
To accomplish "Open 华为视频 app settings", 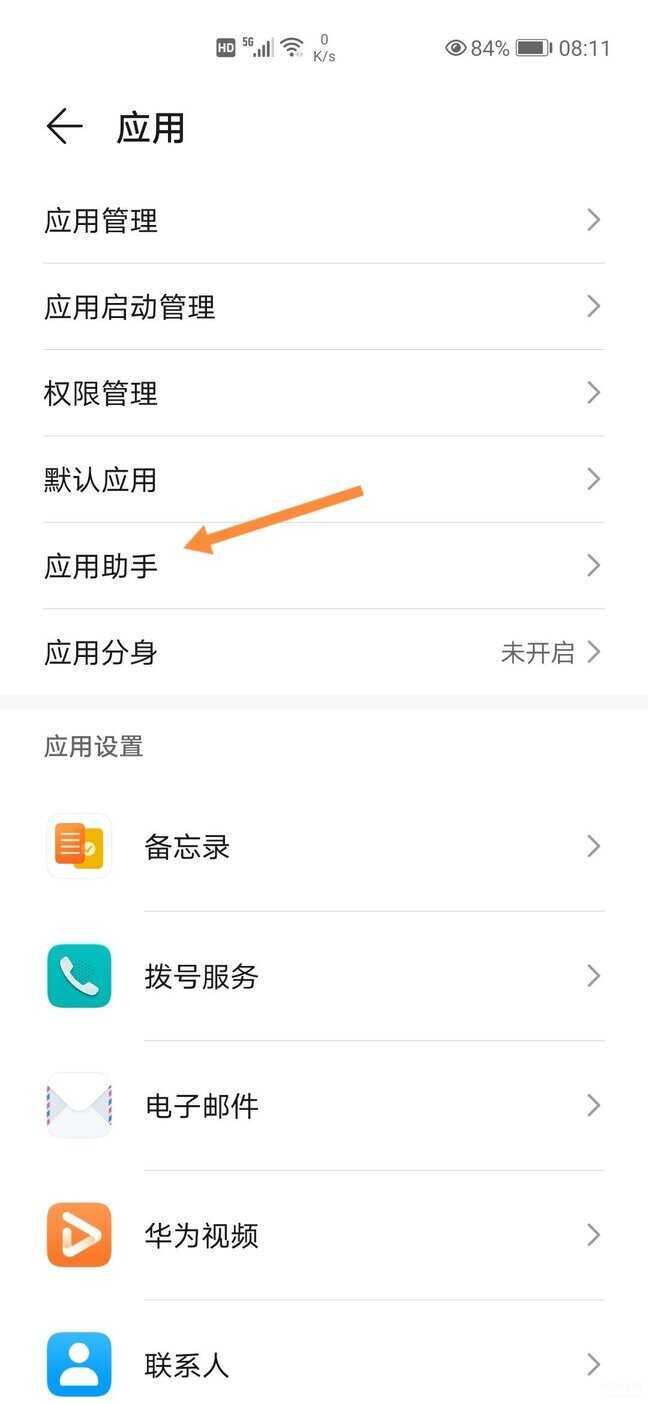I will pyautogui.click(x=323, y=1235).
